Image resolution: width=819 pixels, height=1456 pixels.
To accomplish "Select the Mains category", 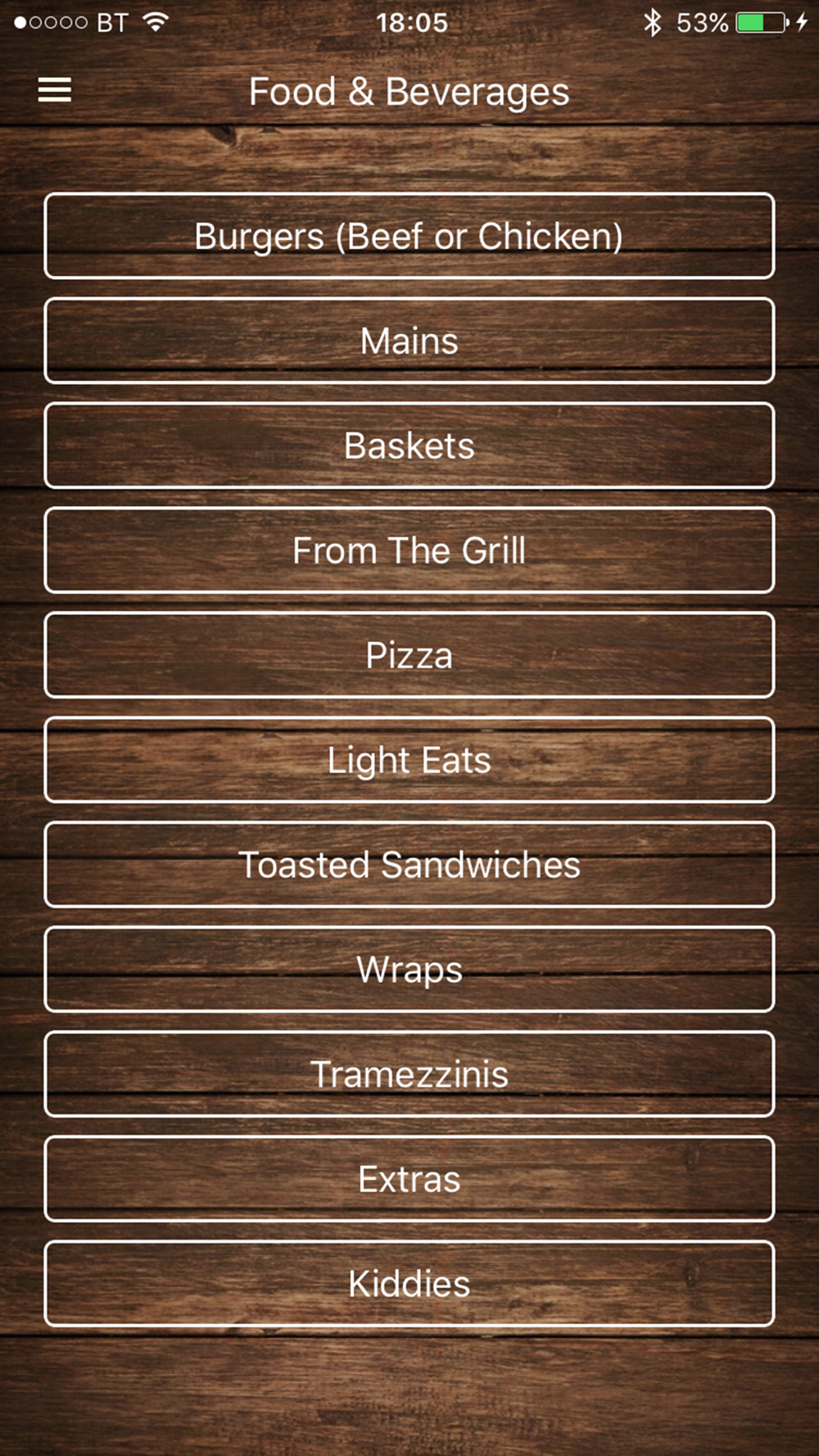I will [x=409, y=341].
